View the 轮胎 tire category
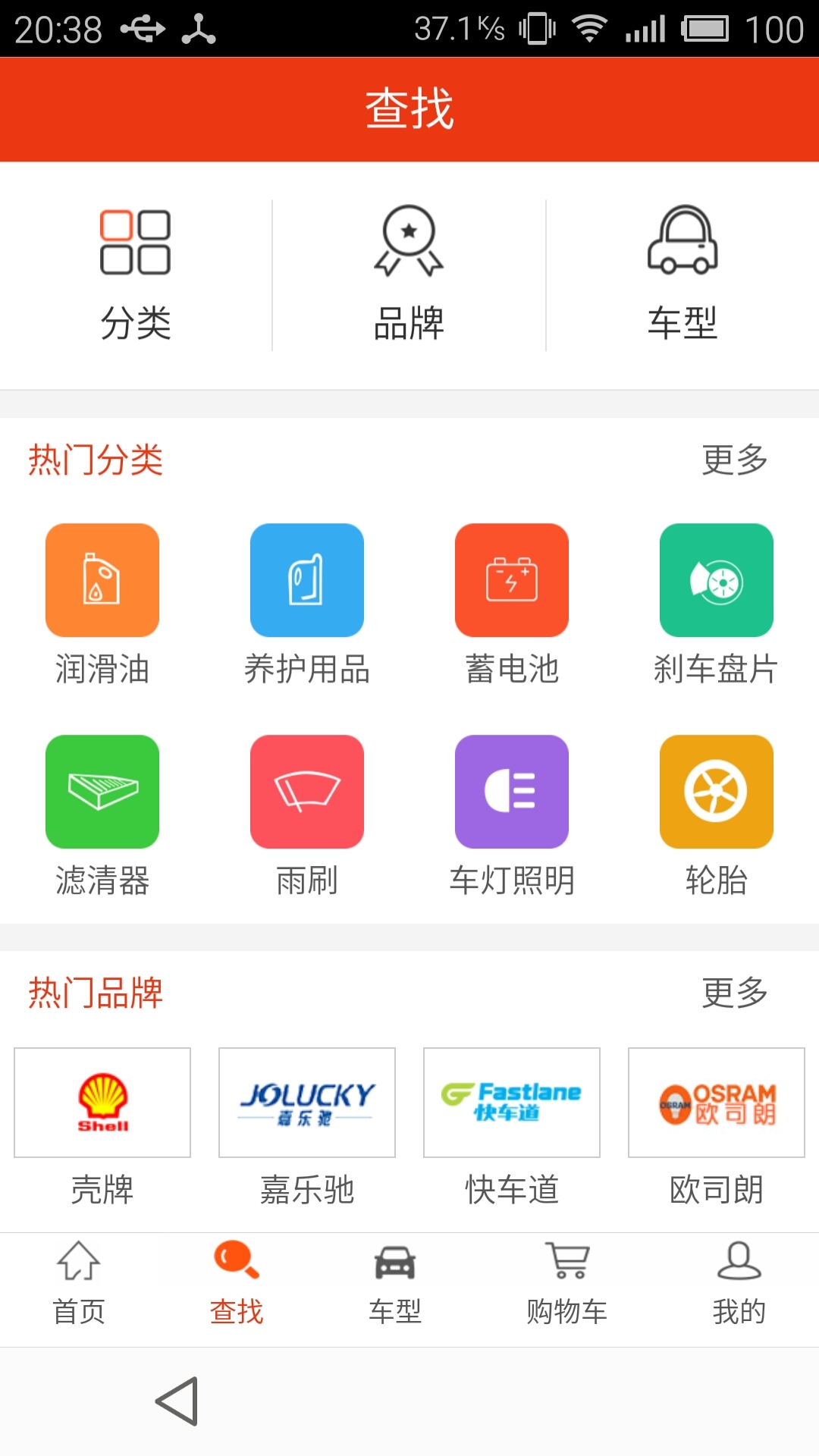 (717, 815)
